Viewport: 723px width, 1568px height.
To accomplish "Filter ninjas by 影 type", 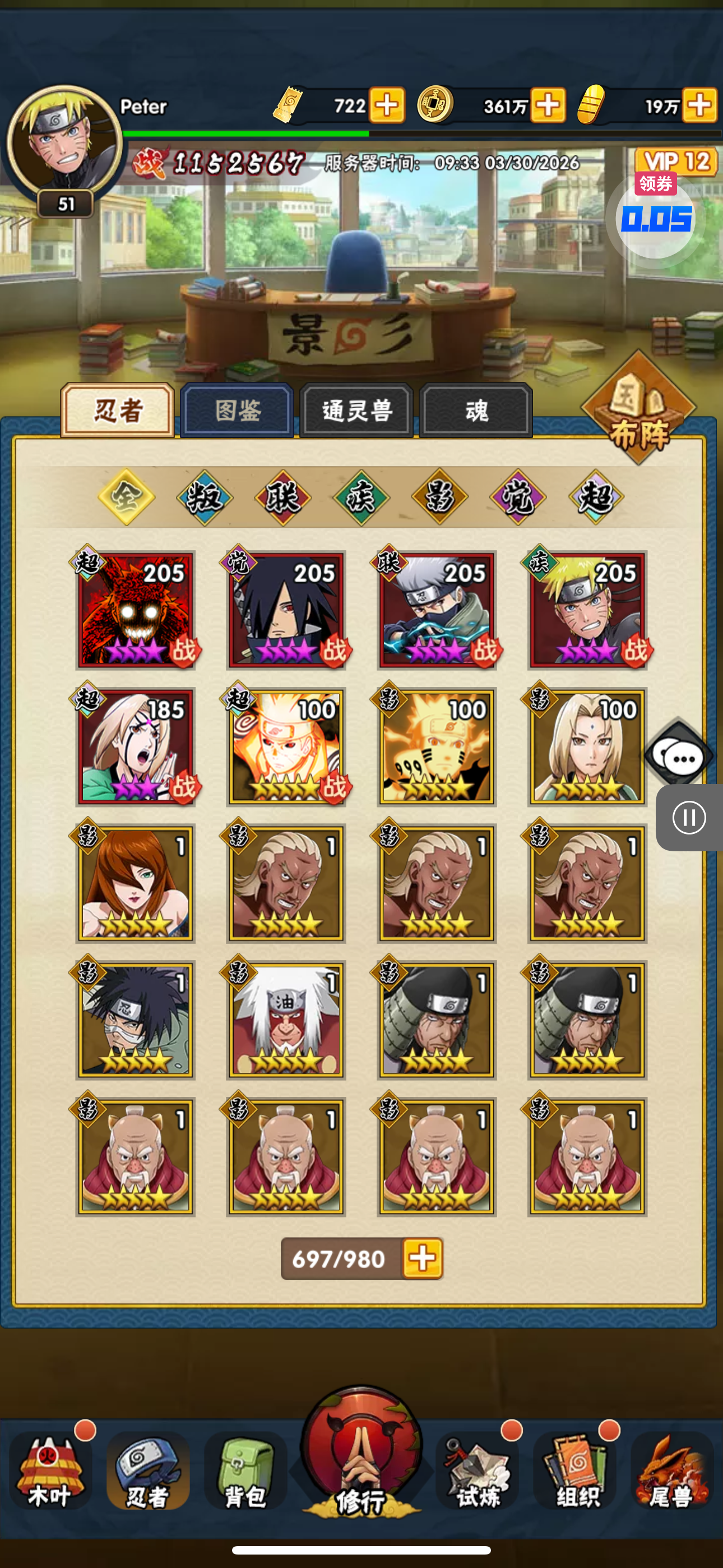I will [439, 498].
